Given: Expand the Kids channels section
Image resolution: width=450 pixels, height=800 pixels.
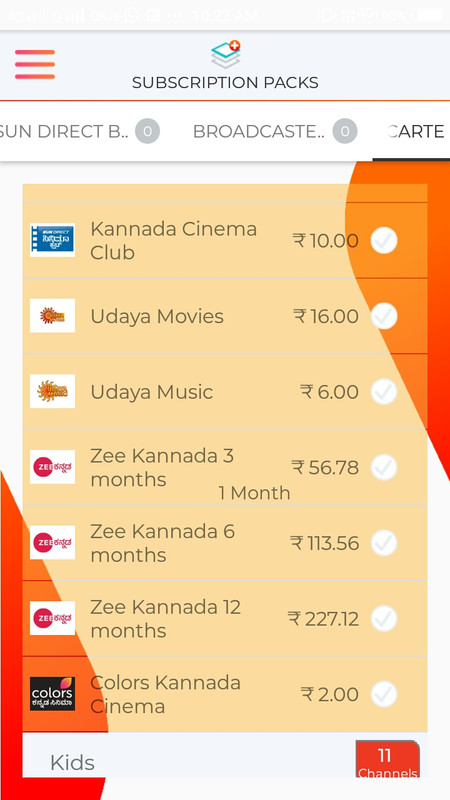Looking at the screenshot, I should [x=225, y=756].
